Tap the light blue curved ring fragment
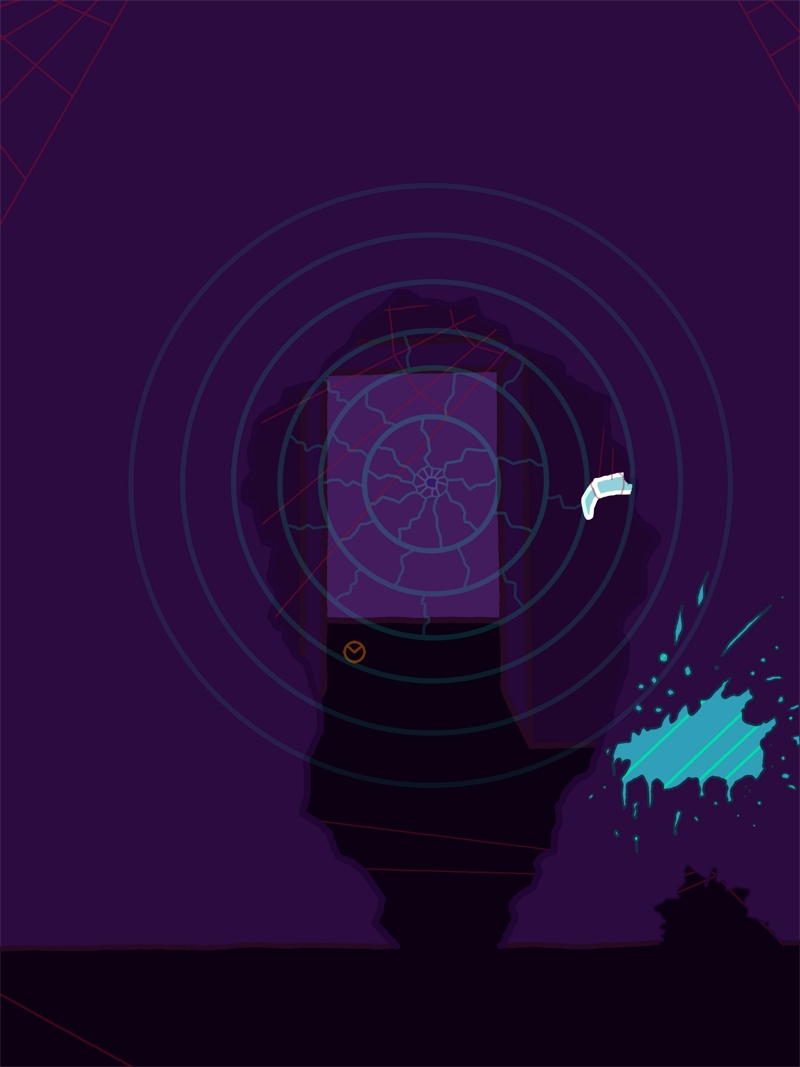This screenshot has height=1067, width=800. pyautogui.click(x=603, y=494)
